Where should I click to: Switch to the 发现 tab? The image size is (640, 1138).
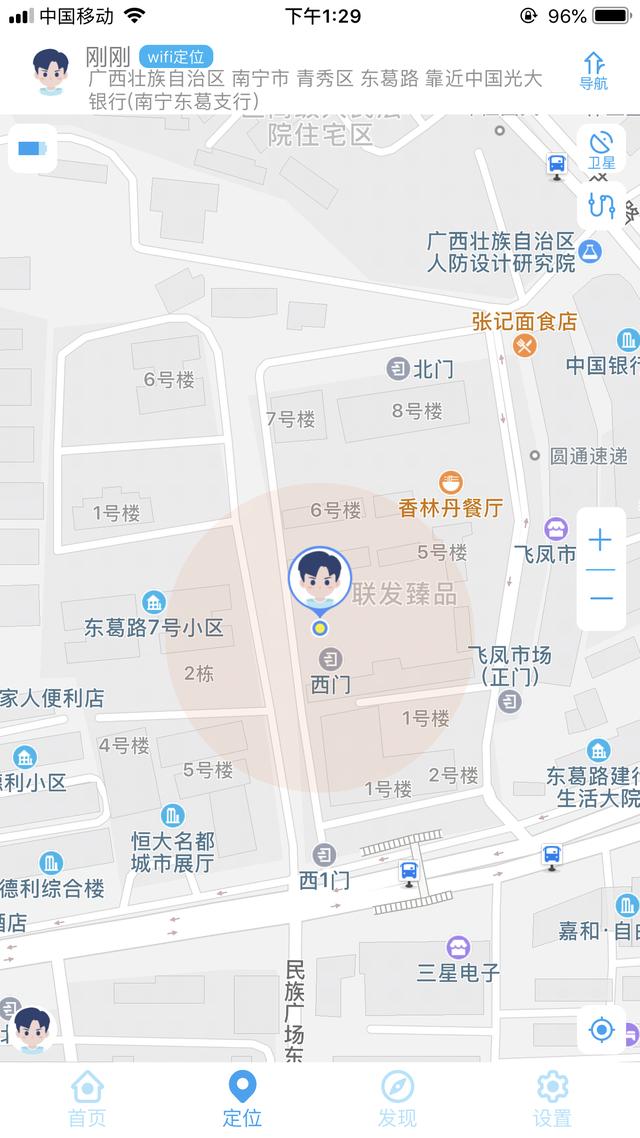(x=397, y=1098)
